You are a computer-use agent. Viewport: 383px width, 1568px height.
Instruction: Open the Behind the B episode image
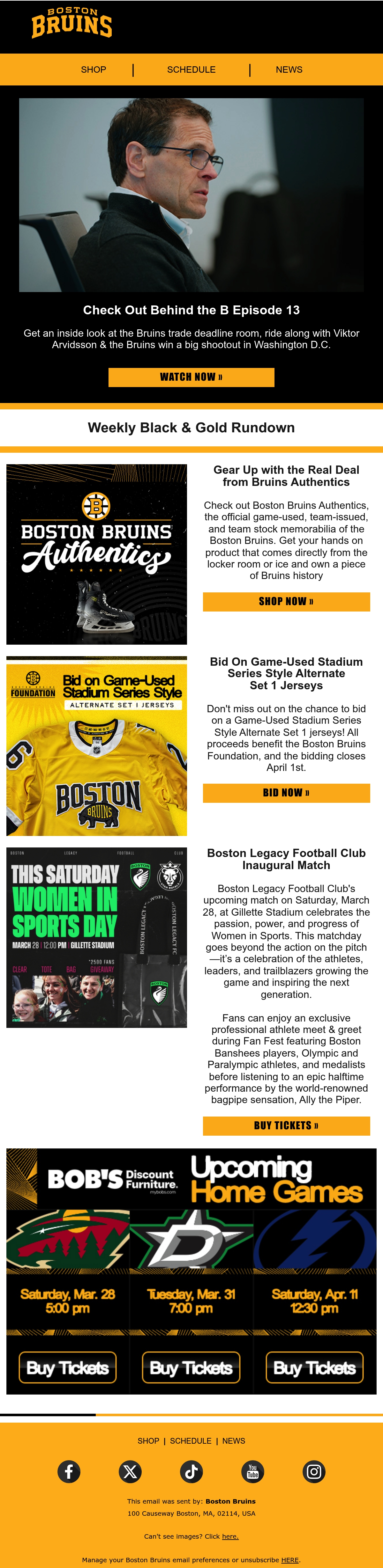coord(191,195)
